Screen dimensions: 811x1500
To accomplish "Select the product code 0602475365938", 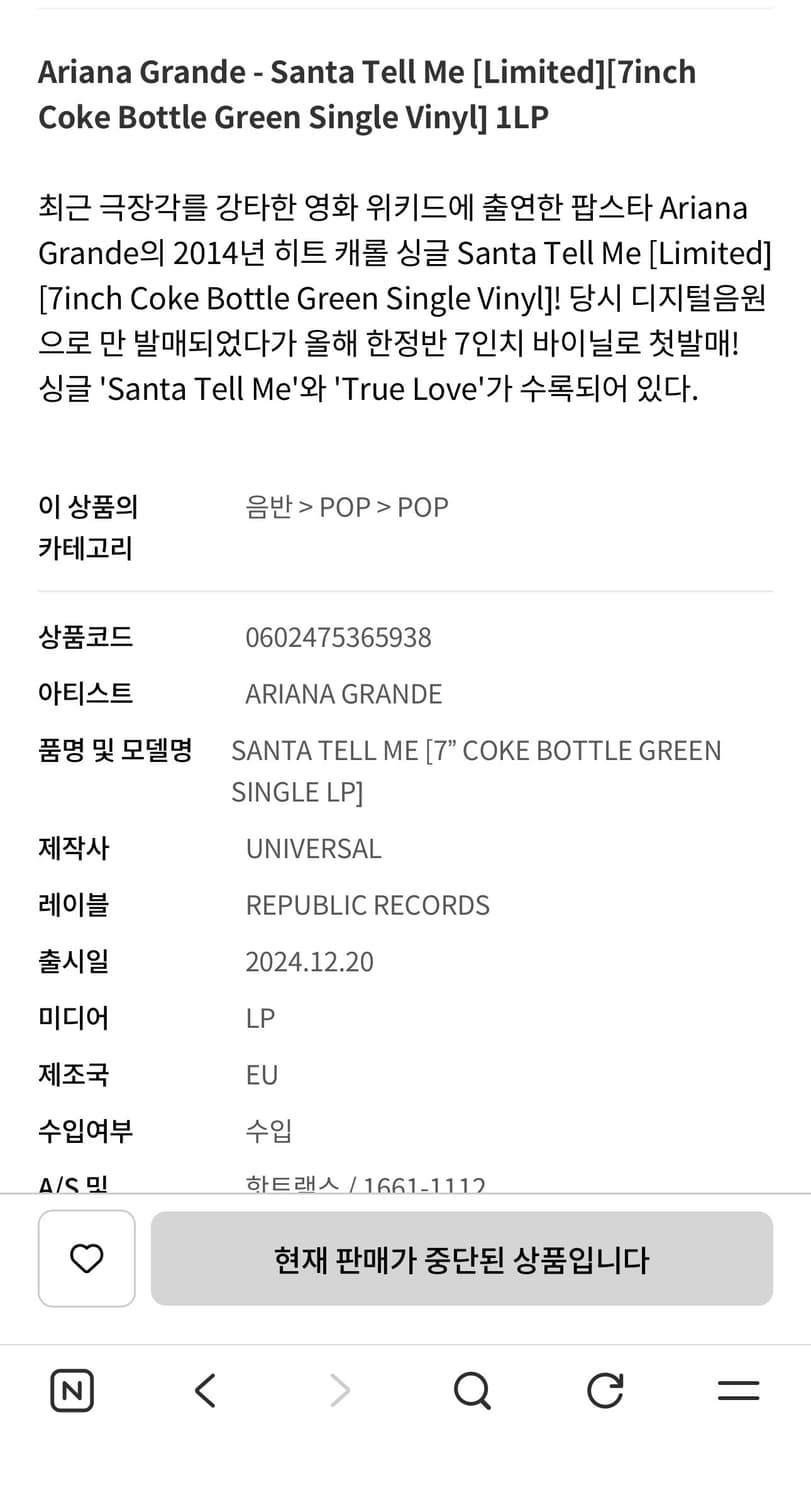I will pos(339,635).
